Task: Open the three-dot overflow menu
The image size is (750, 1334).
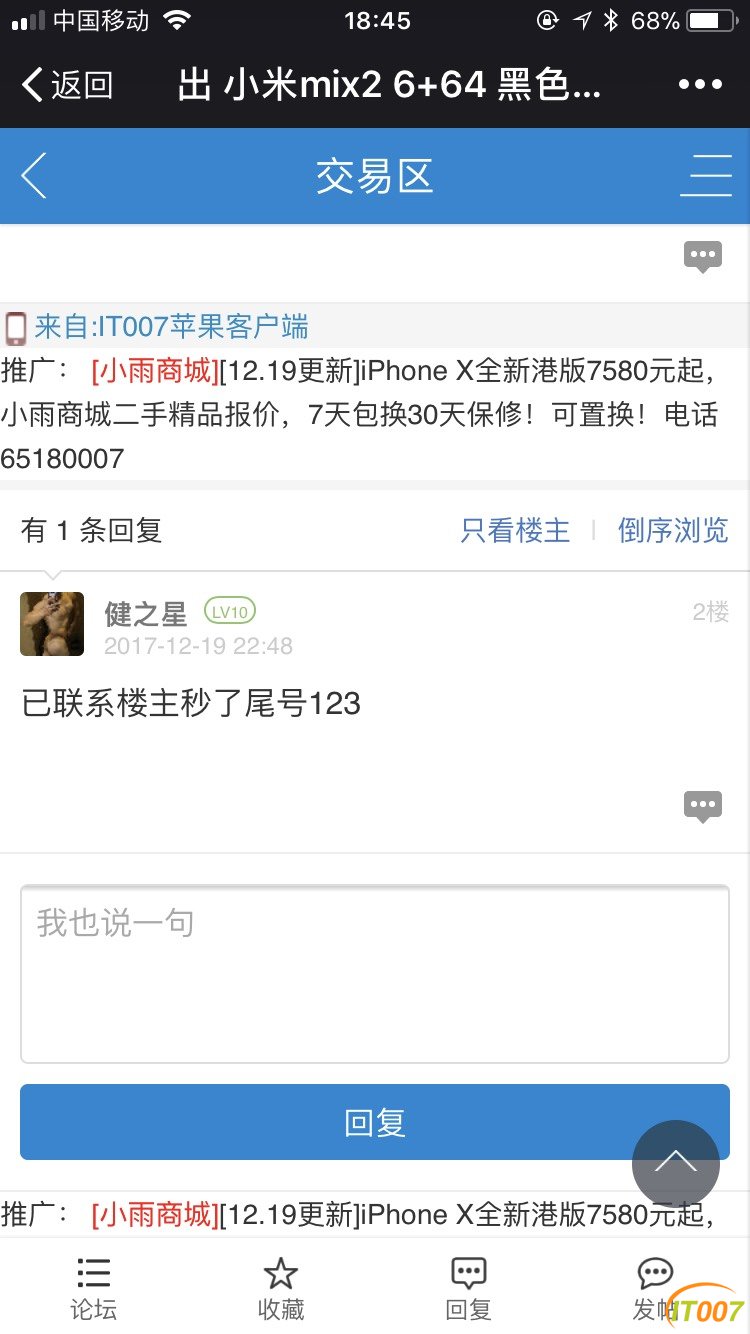Action: 700,85
